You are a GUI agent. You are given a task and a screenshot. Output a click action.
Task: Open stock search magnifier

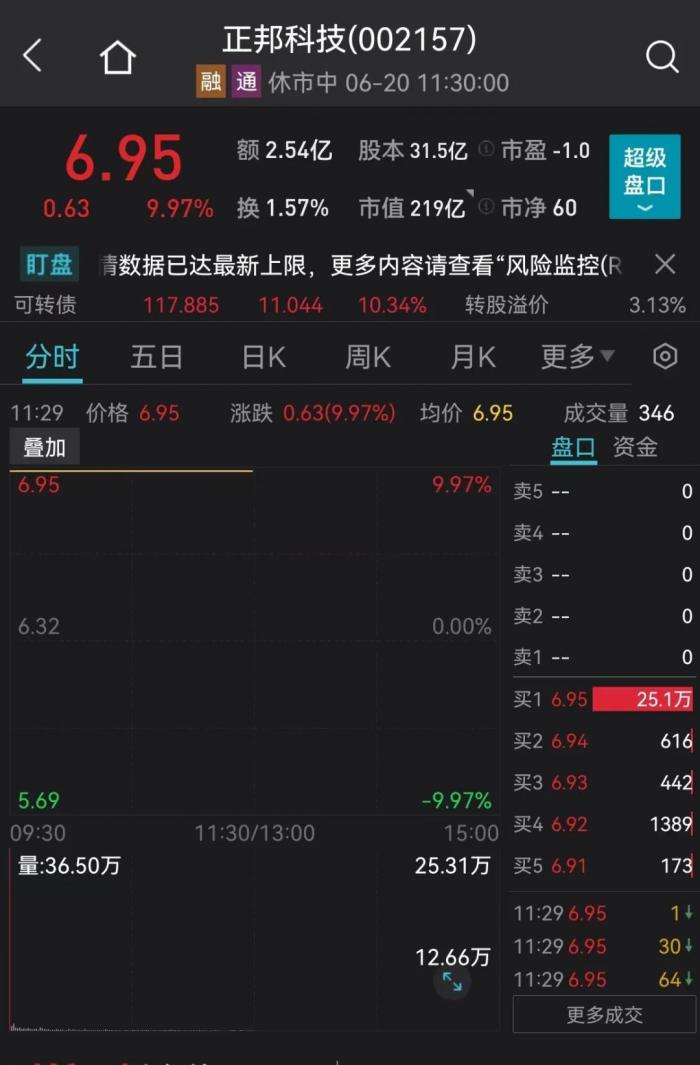click(x=661, y=57)
